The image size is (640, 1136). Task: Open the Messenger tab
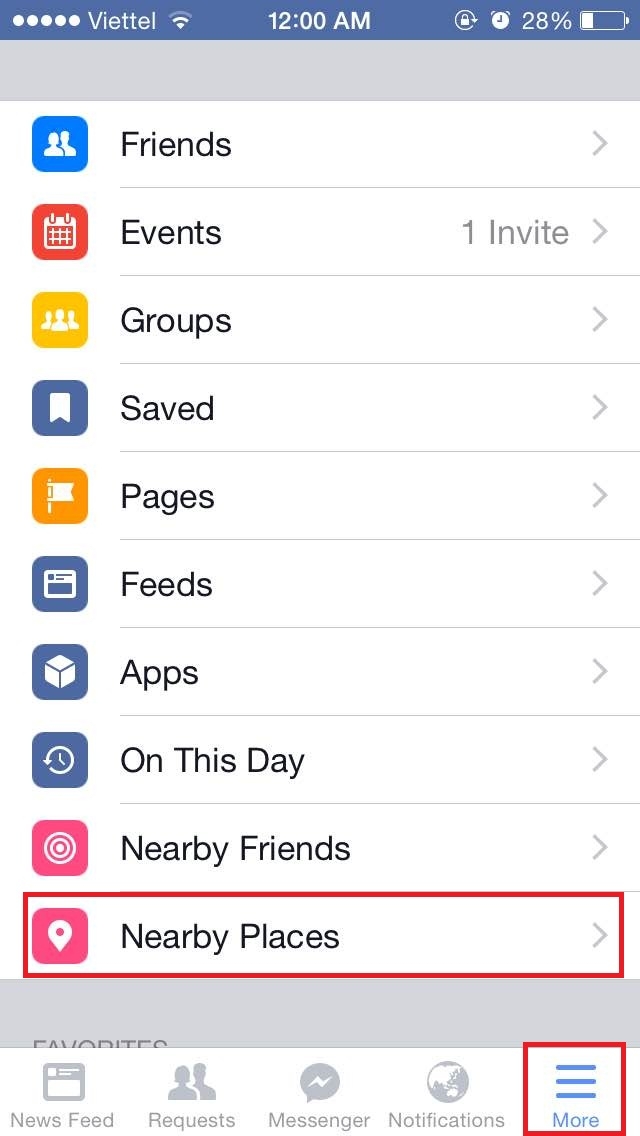pos(319,1094)
